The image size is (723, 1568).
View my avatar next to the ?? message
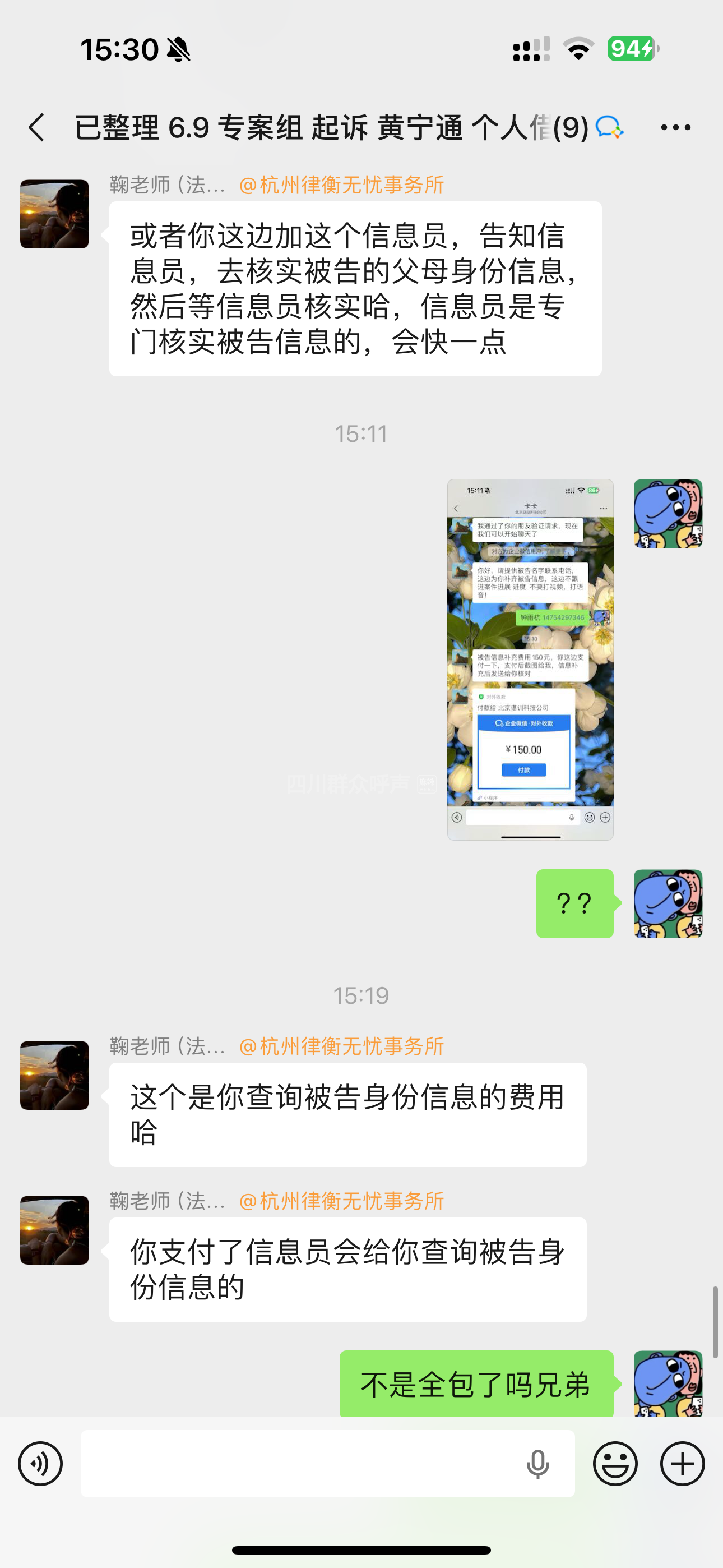click(x=668, y=903)
